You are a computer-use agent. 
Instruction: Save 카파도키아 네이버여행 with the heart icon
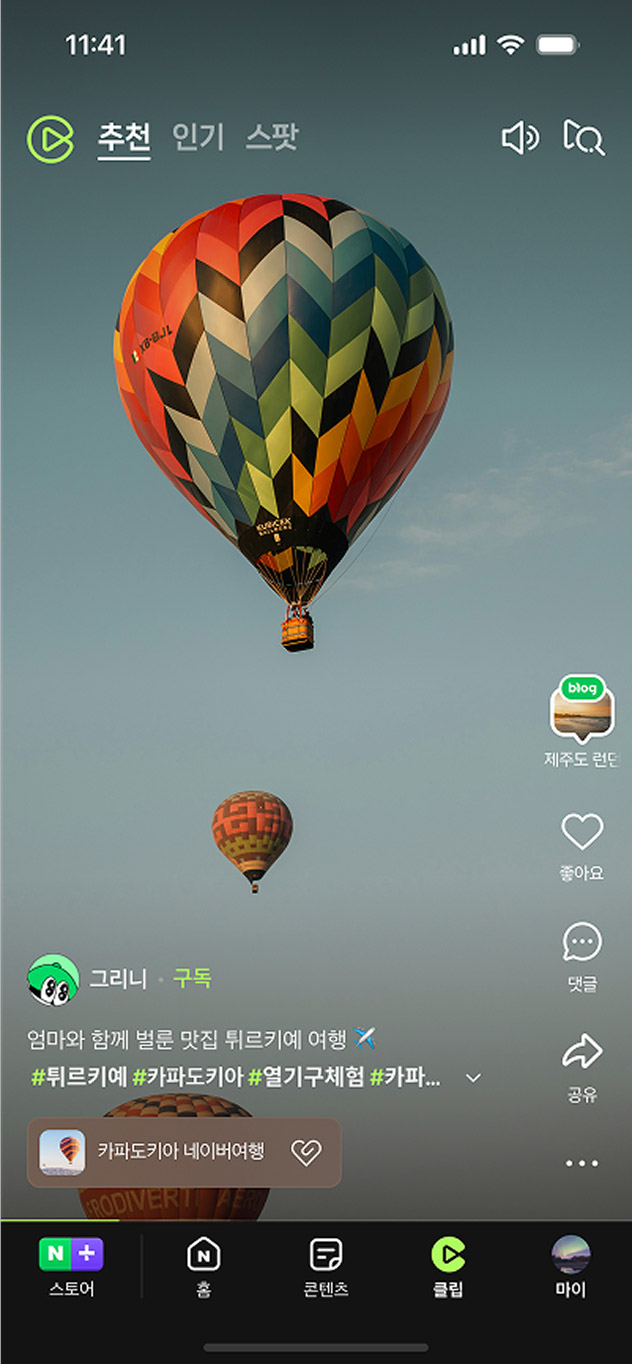306,1153
